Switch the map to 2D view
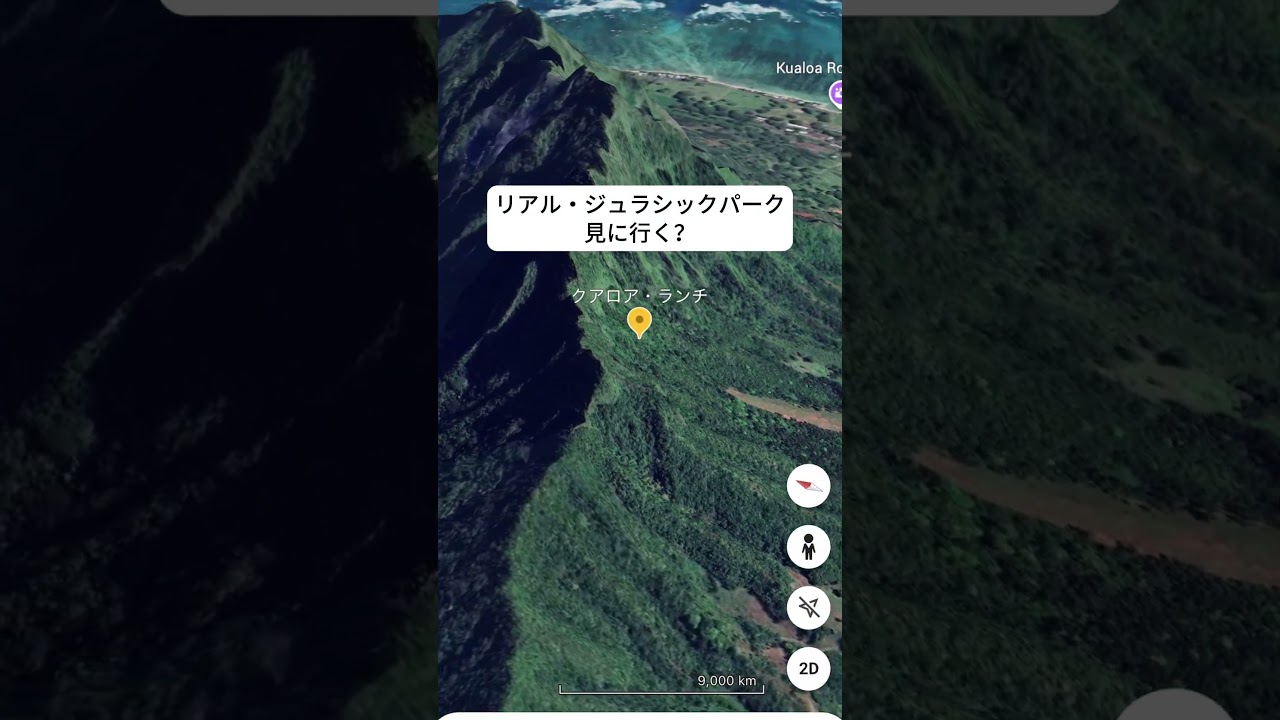 pos(808,668)
